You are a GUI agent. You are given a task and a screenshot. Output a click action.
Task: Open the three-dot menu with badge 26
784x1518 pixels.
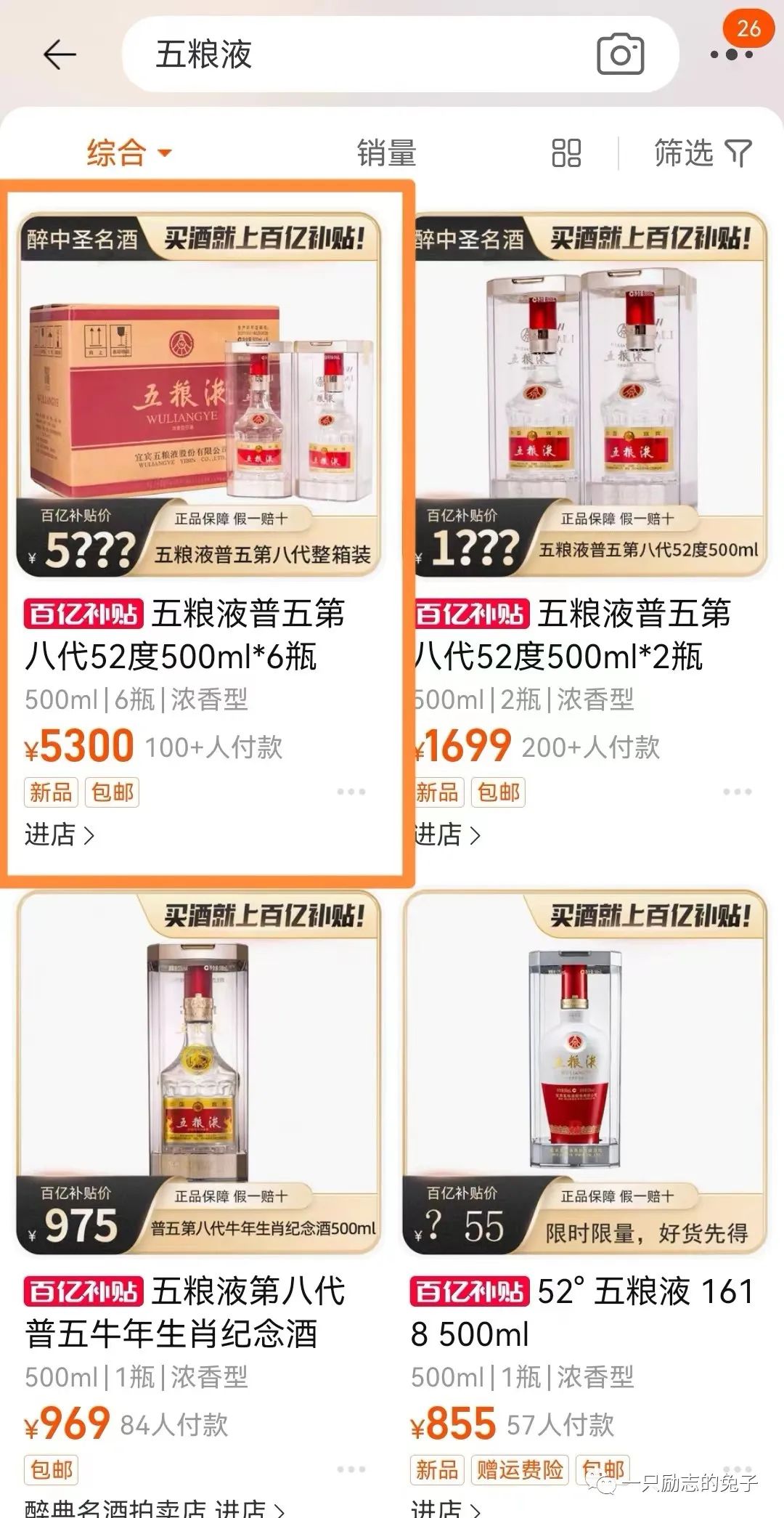[x=732, y=54]
